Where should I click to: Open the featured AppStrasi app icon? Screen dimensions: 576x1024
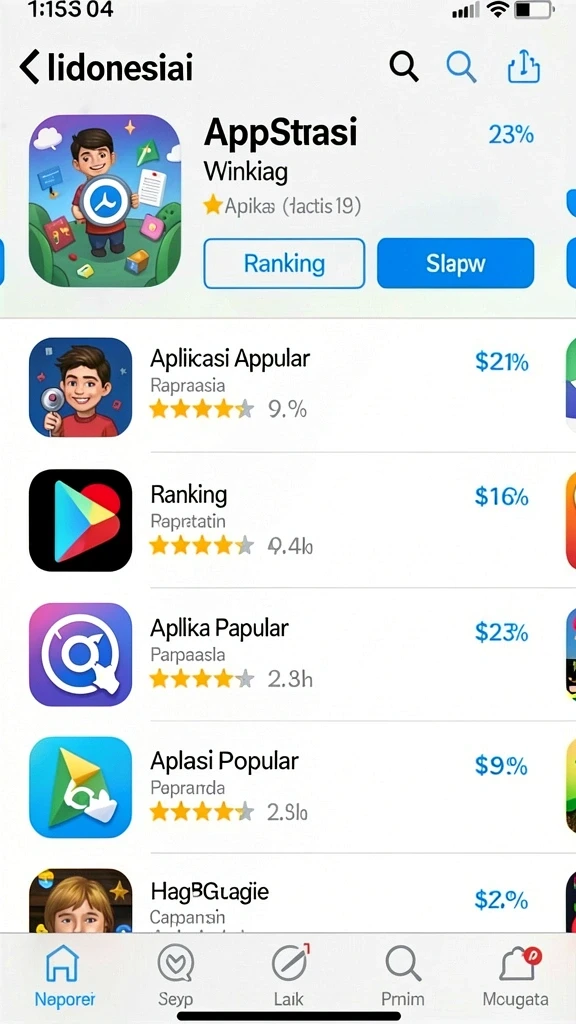pyautogui.click(x=105, y=201)
